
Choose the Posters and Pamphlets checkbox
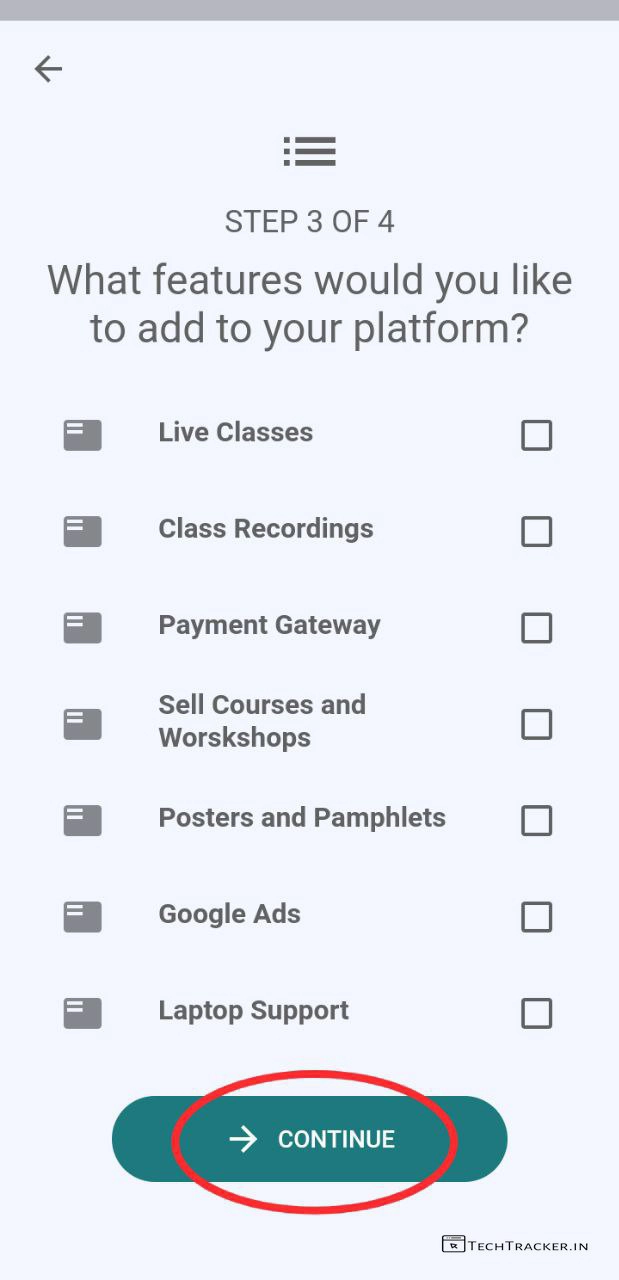536,820
